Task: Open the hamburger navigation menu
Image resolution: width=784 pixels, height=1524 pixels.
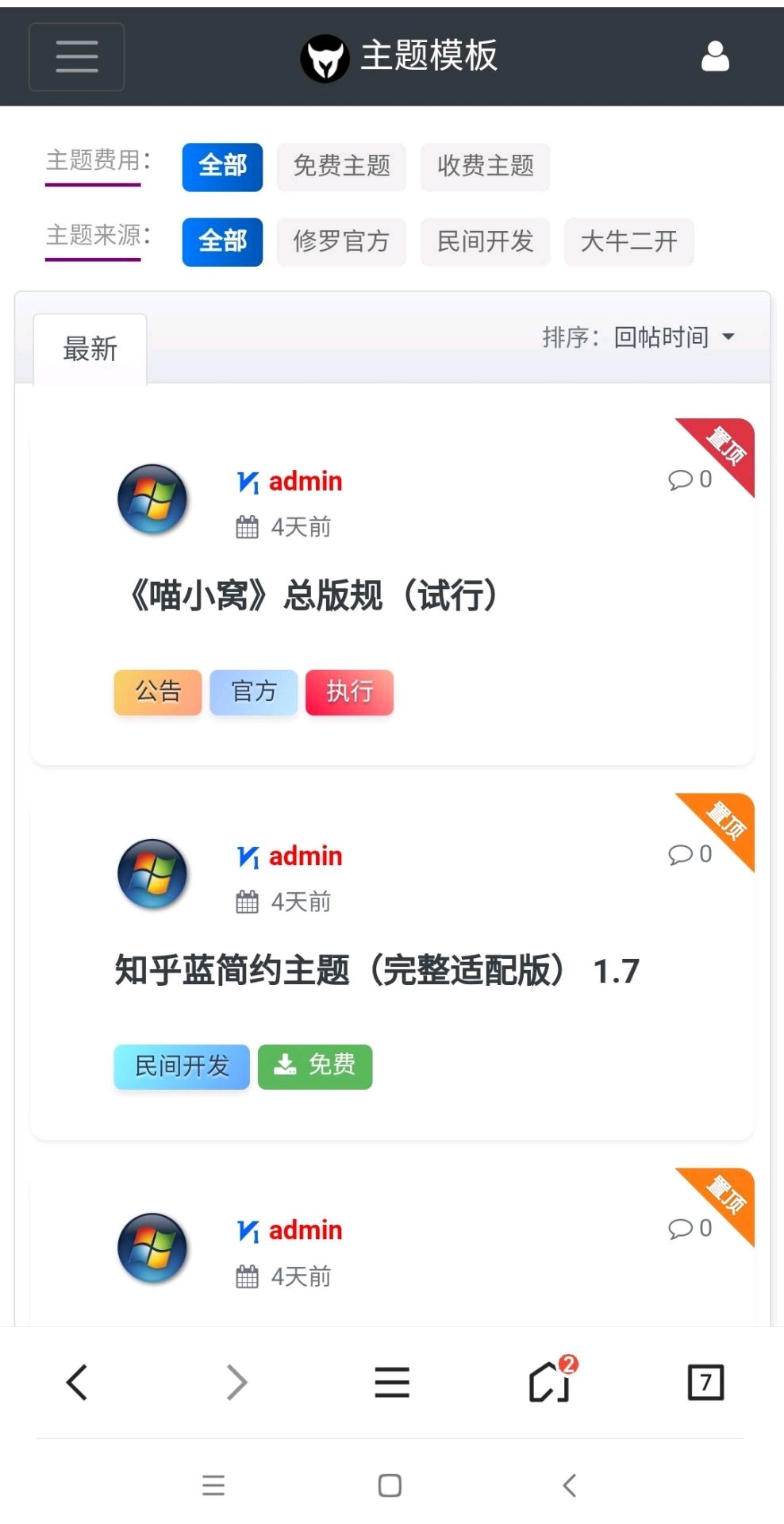Action: coord(76,57)
